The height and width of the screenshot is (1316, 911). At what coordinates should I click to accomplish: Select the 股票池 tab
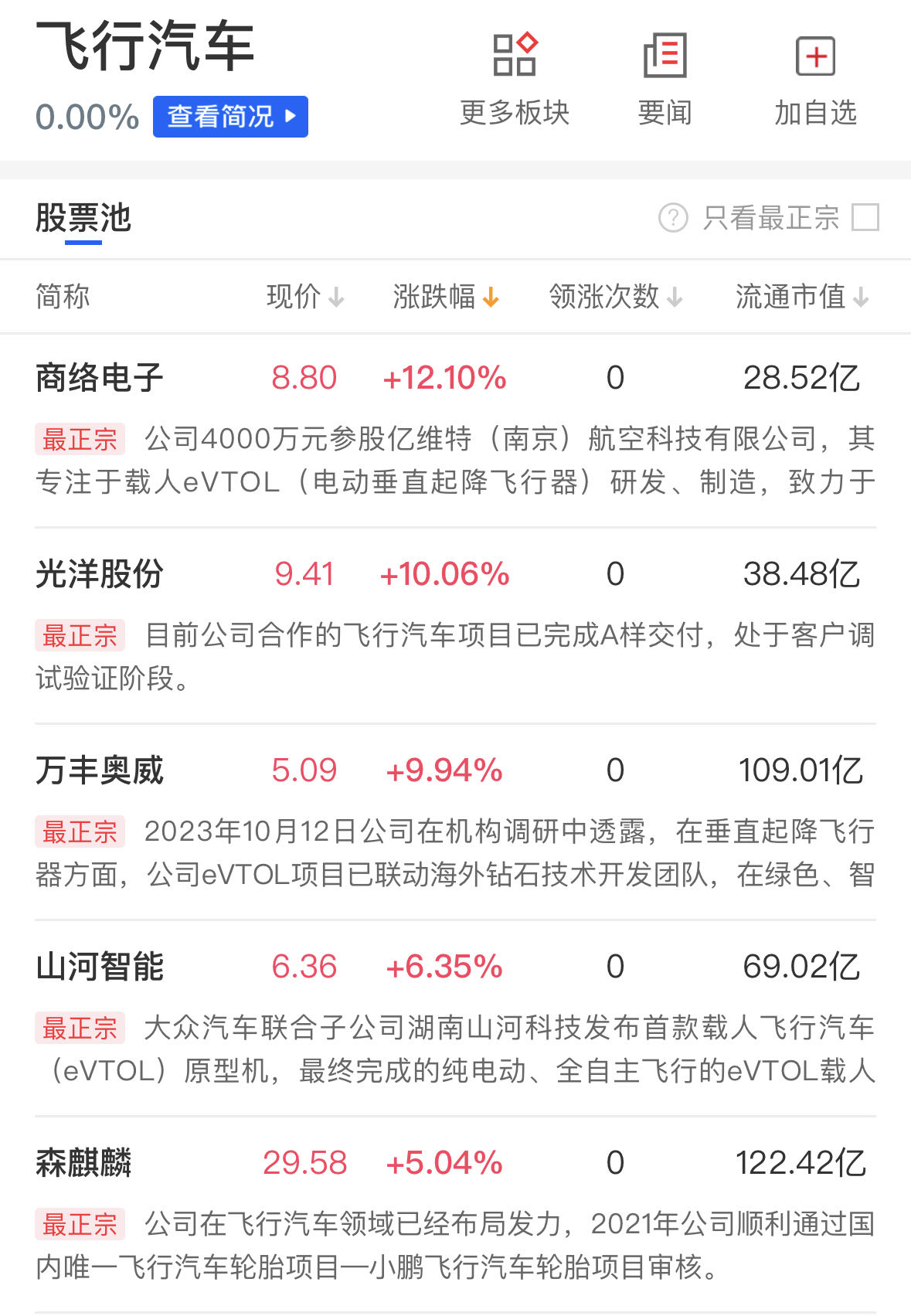[83, 219]
